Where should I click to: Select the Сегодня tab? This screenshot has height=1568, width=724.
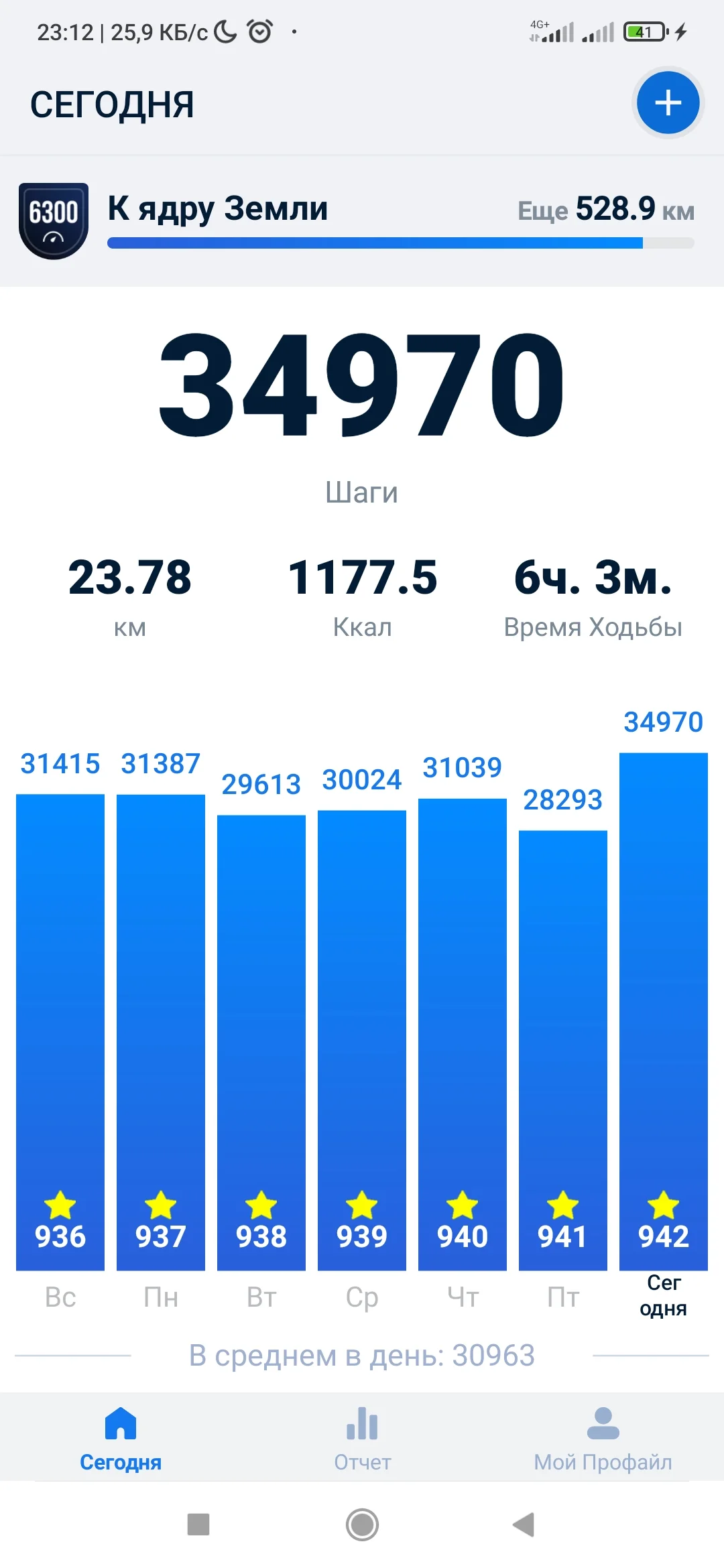pos(121,1439)
